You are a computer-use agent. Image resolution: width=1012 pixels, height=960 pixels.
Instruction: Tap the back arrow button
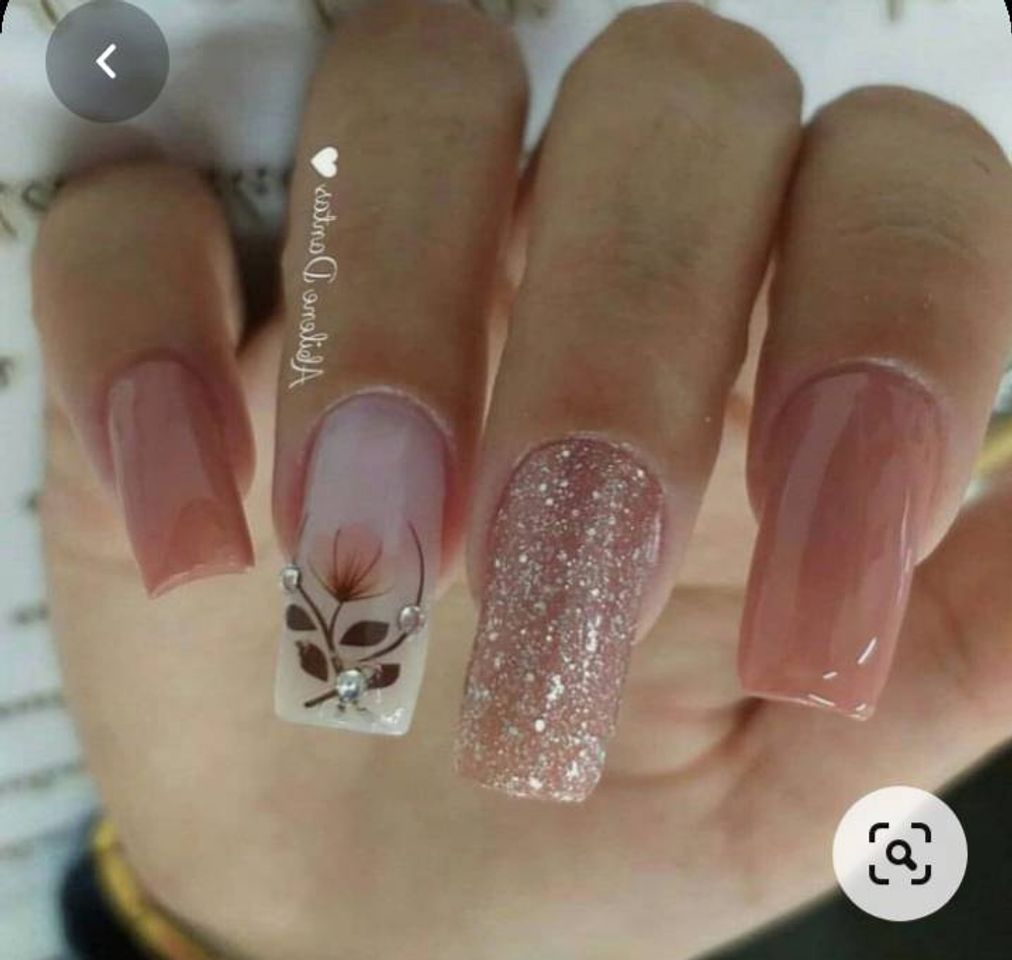107,62
